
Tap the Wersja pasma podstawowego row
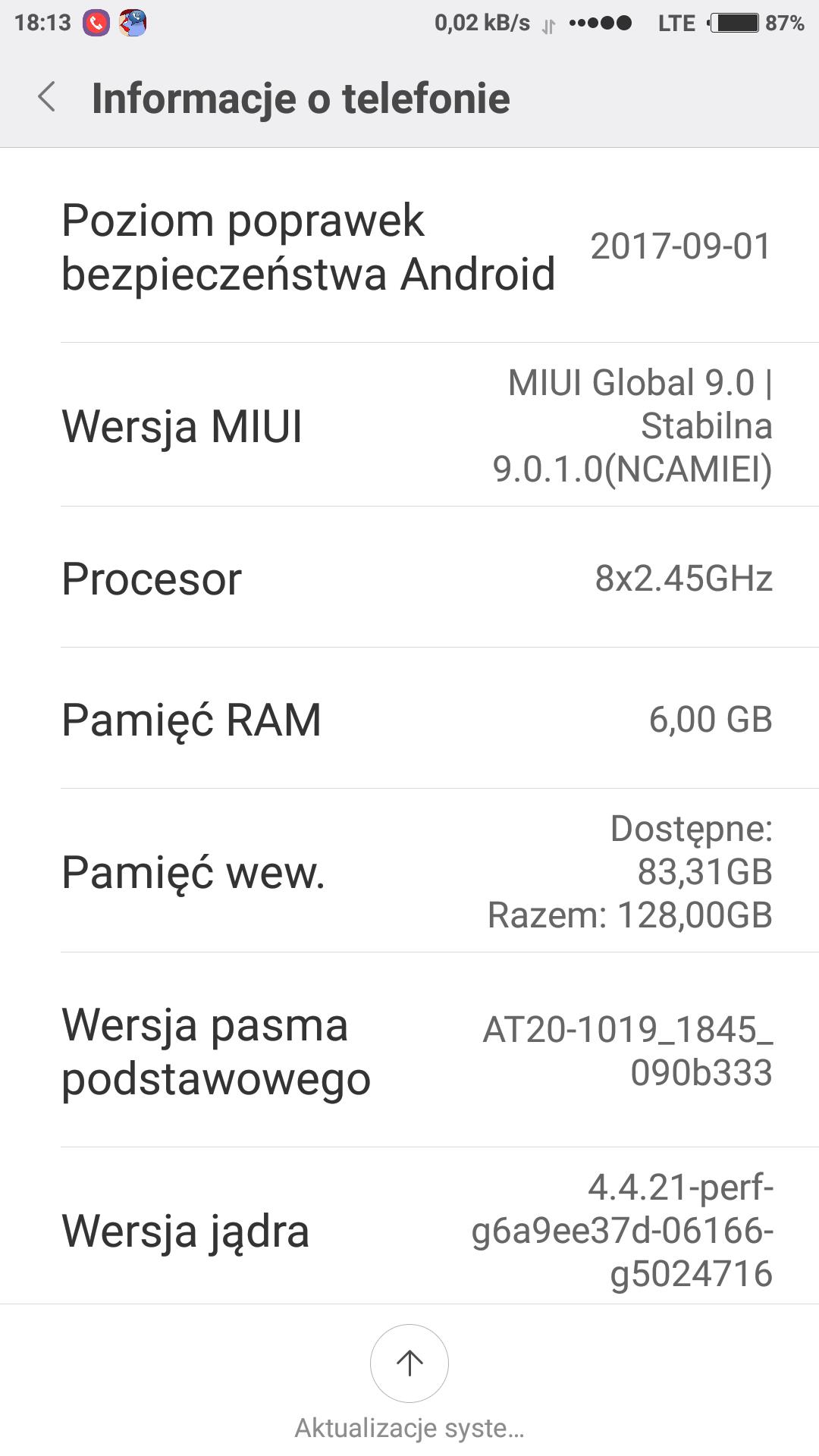[x=409, y=1051]
